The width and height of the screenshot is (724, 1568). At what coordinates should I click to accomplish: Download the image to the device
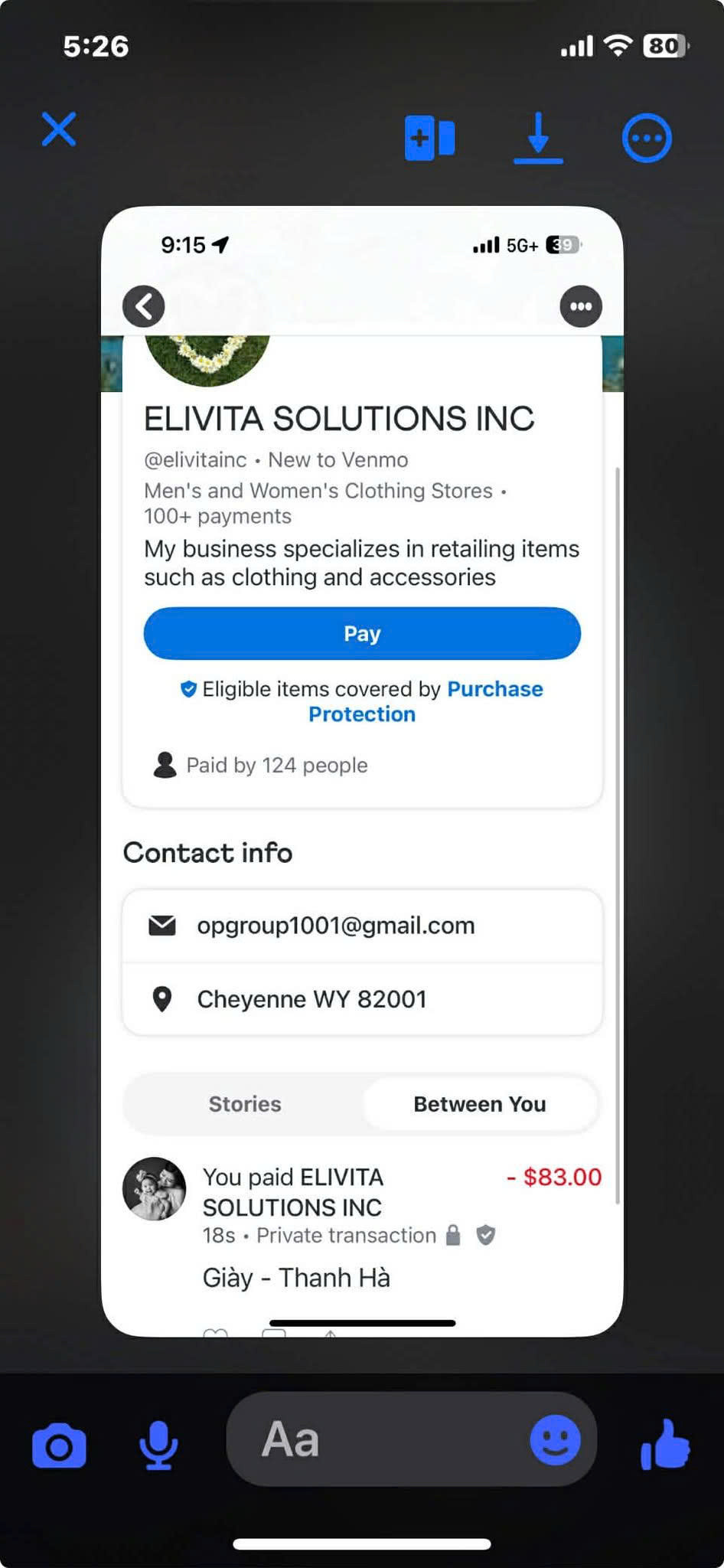pyautogui.click(x=538, y=138)
